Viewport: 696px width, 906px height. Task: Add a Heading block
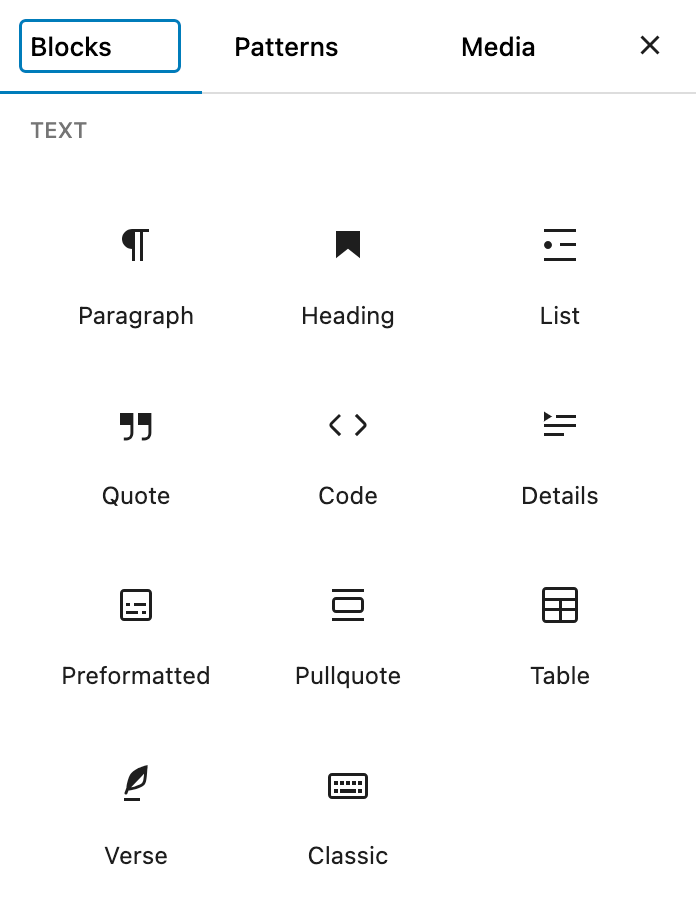348,275
